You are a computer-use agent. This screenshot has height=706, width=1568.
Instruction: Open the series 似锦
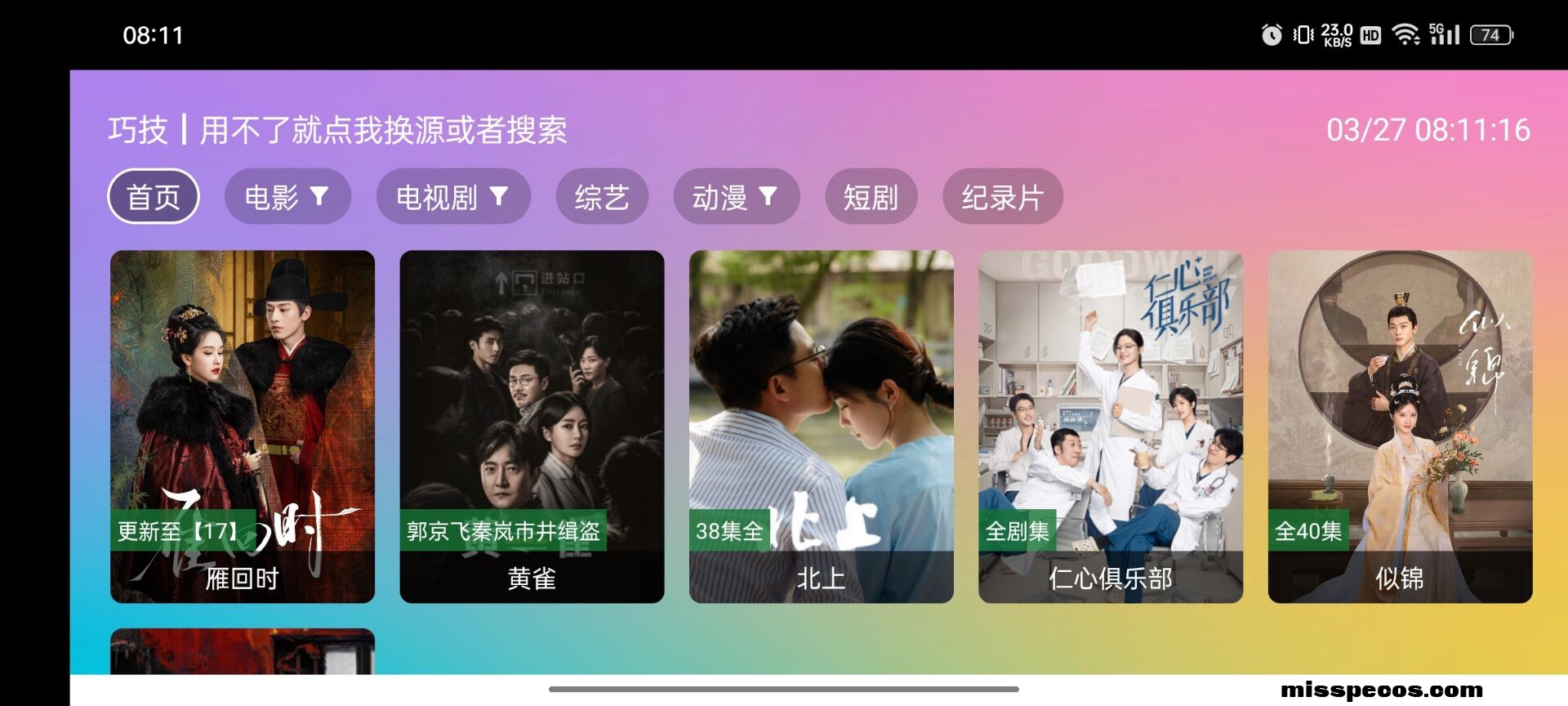click(1400, 426)
